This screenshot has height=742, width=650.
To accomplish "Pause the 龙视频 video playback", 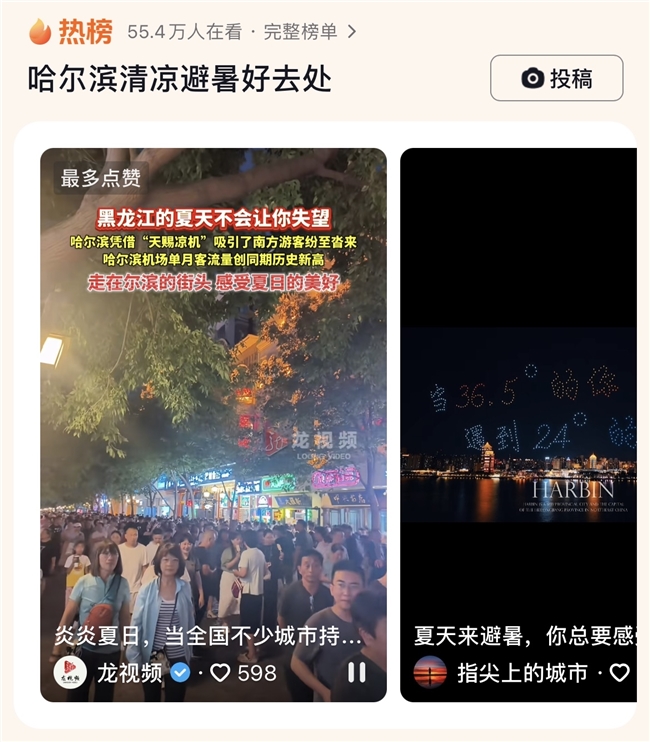I will tap(356, 672).
